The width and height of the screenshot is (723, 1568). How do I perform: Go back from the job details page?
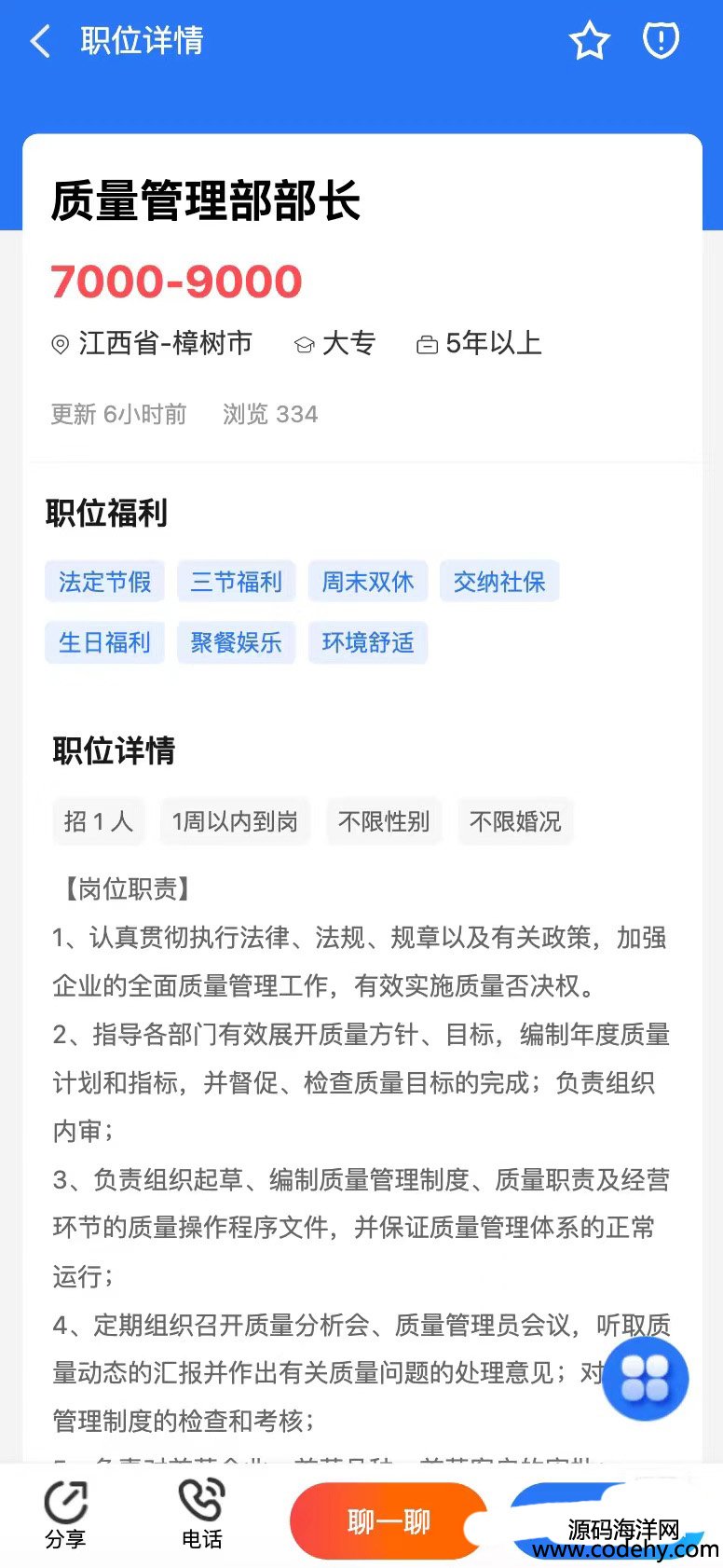(40, 42)
